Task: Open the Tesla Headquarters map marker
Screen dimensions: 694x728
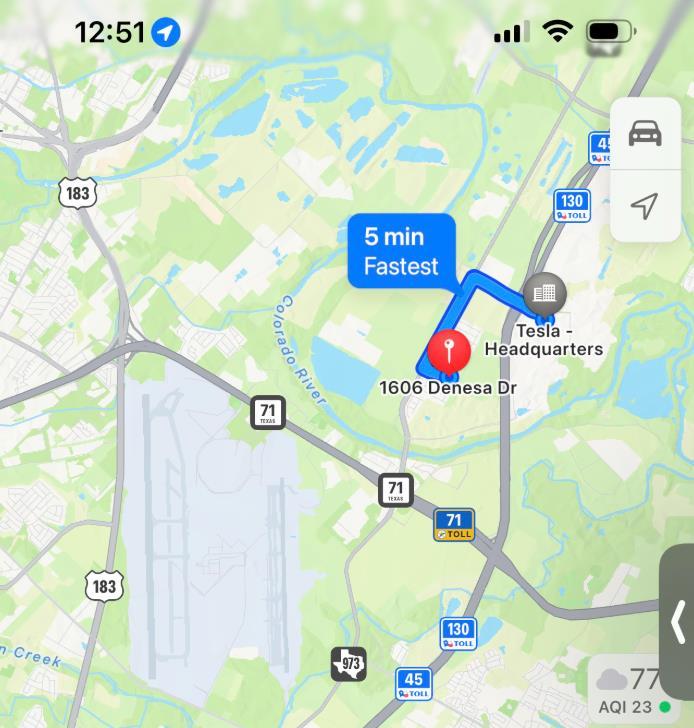Action: (x=545, y=293)
